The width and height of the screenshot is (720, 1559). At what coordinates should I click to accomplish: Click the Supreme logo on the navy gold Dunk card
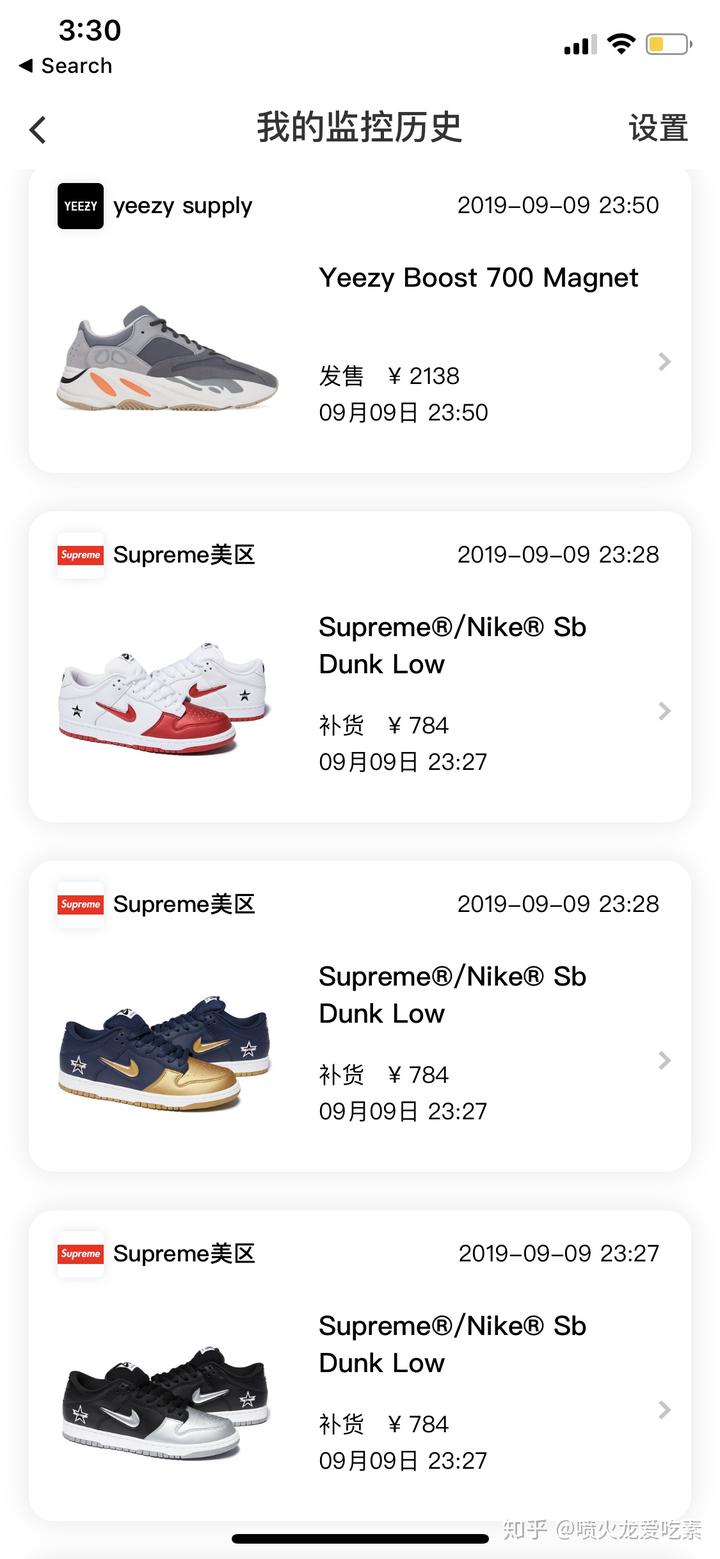point(80,904)
